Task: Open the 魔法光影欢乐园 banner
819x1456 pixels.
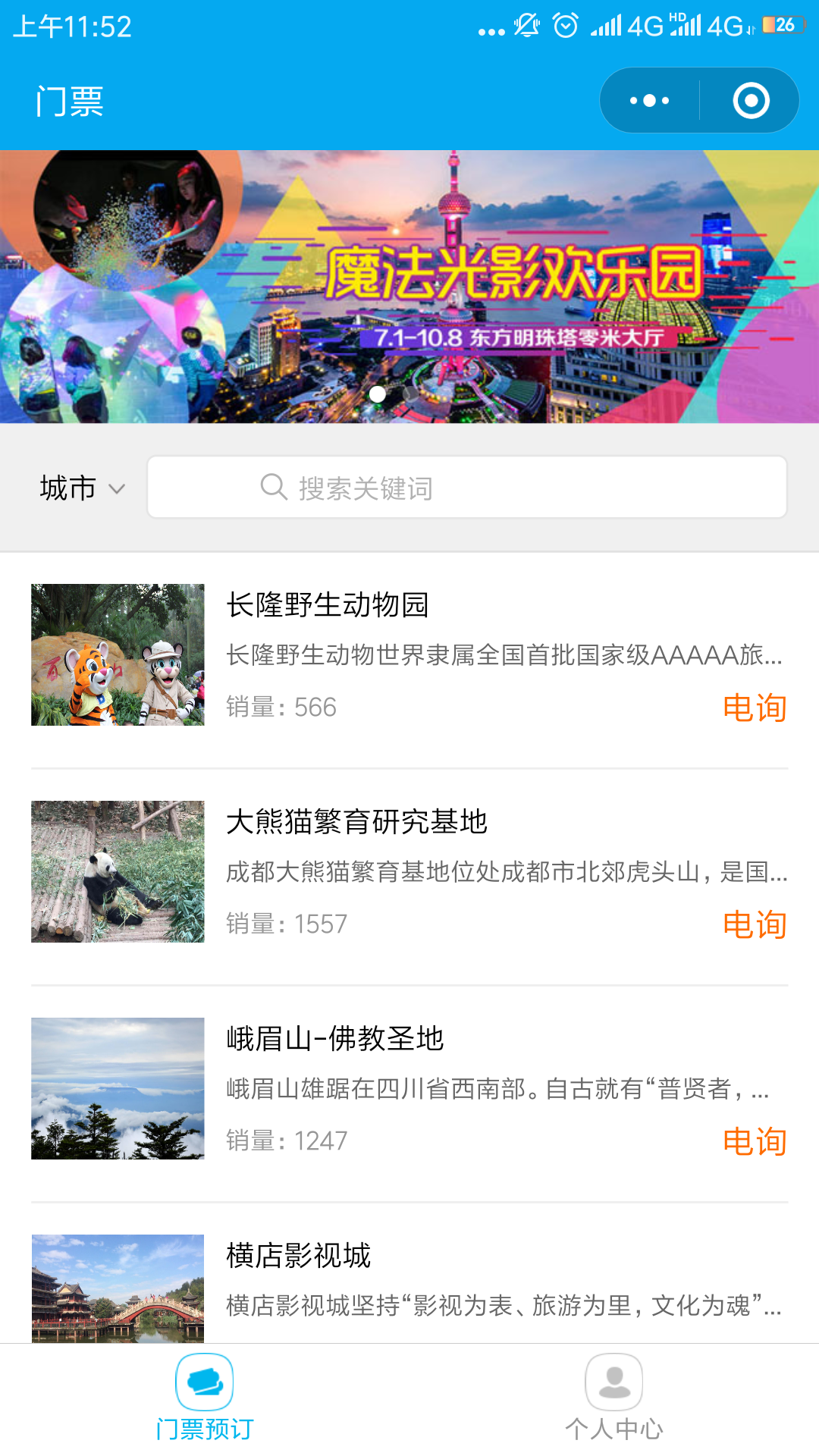Action: tap(409, 287)
